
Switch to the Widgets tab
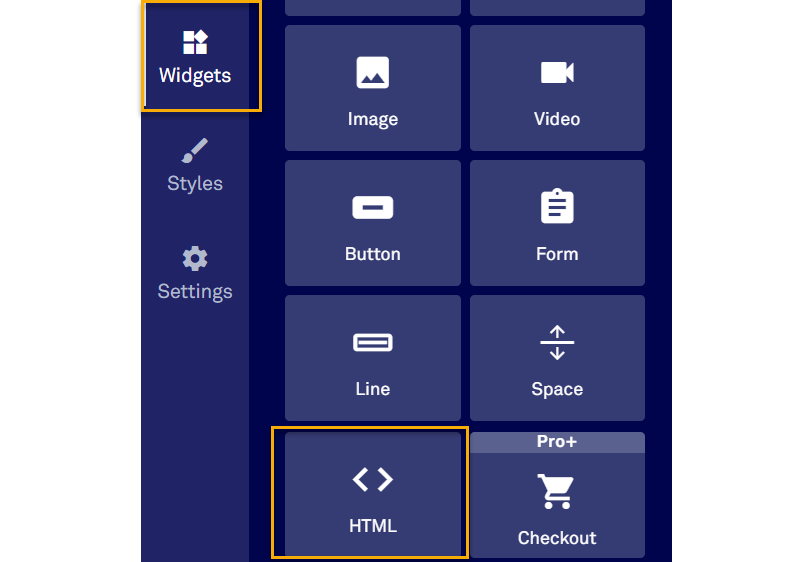pos(195,57)
